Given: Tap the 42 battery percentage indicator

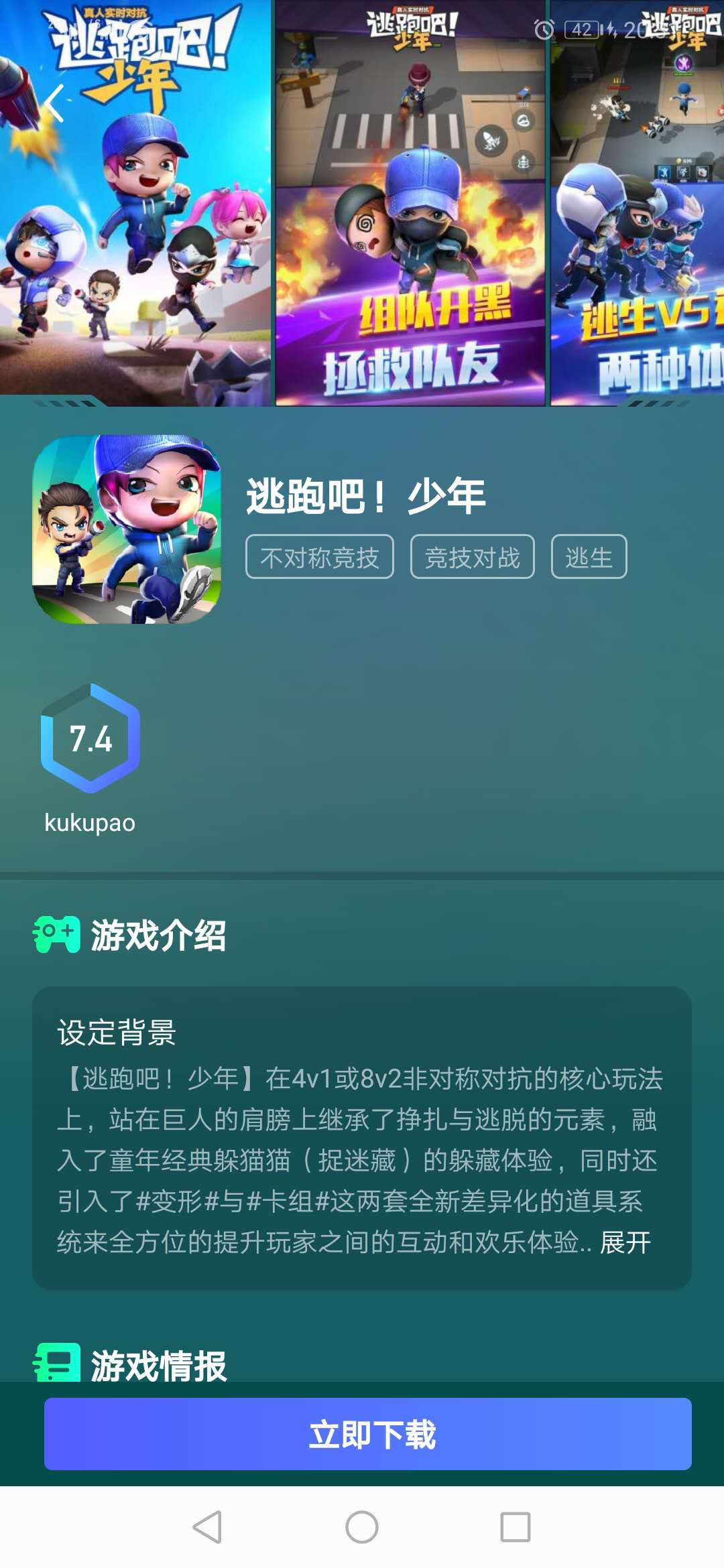Looking at the screenshot, I should [x=581, y=29].
